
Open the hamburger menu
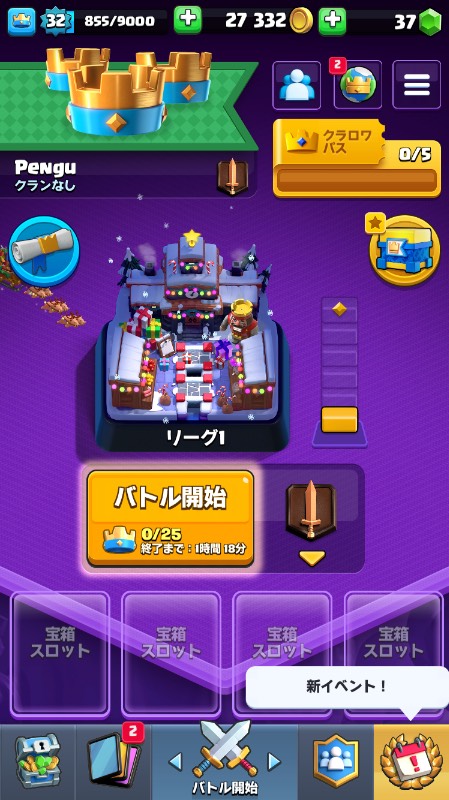pos(416,85)
